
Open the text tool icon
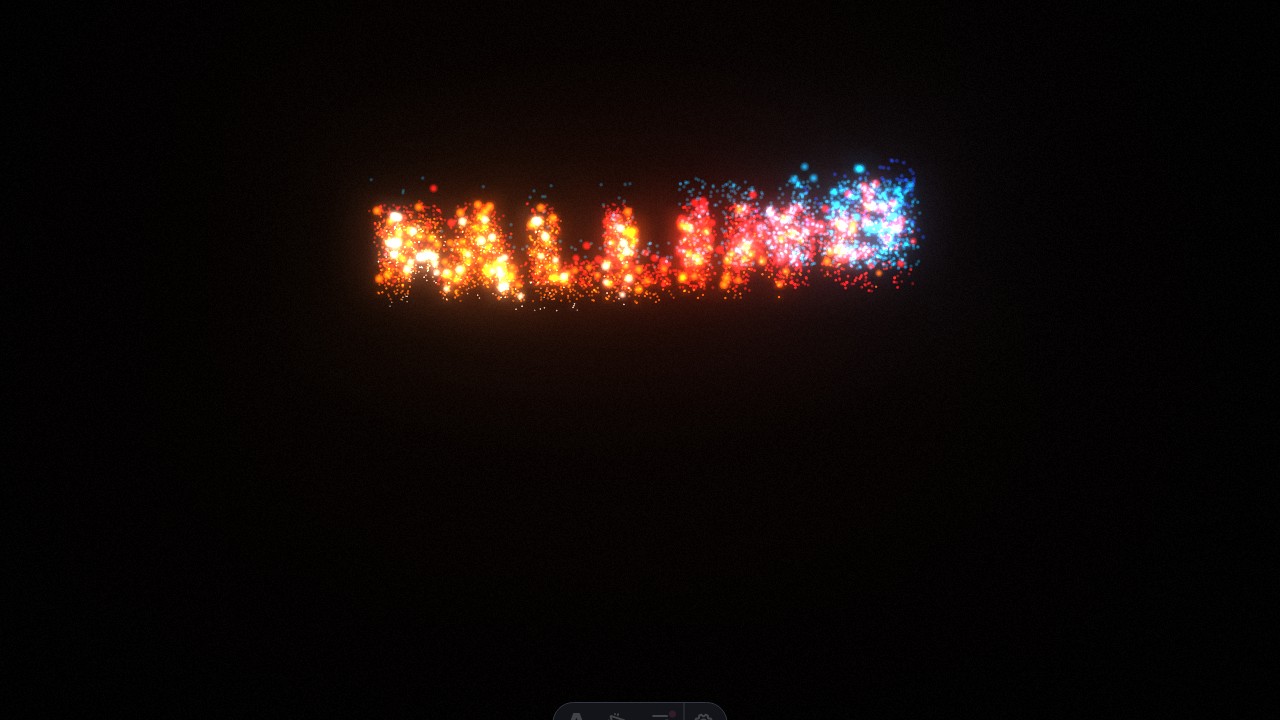tap(576, 716)
